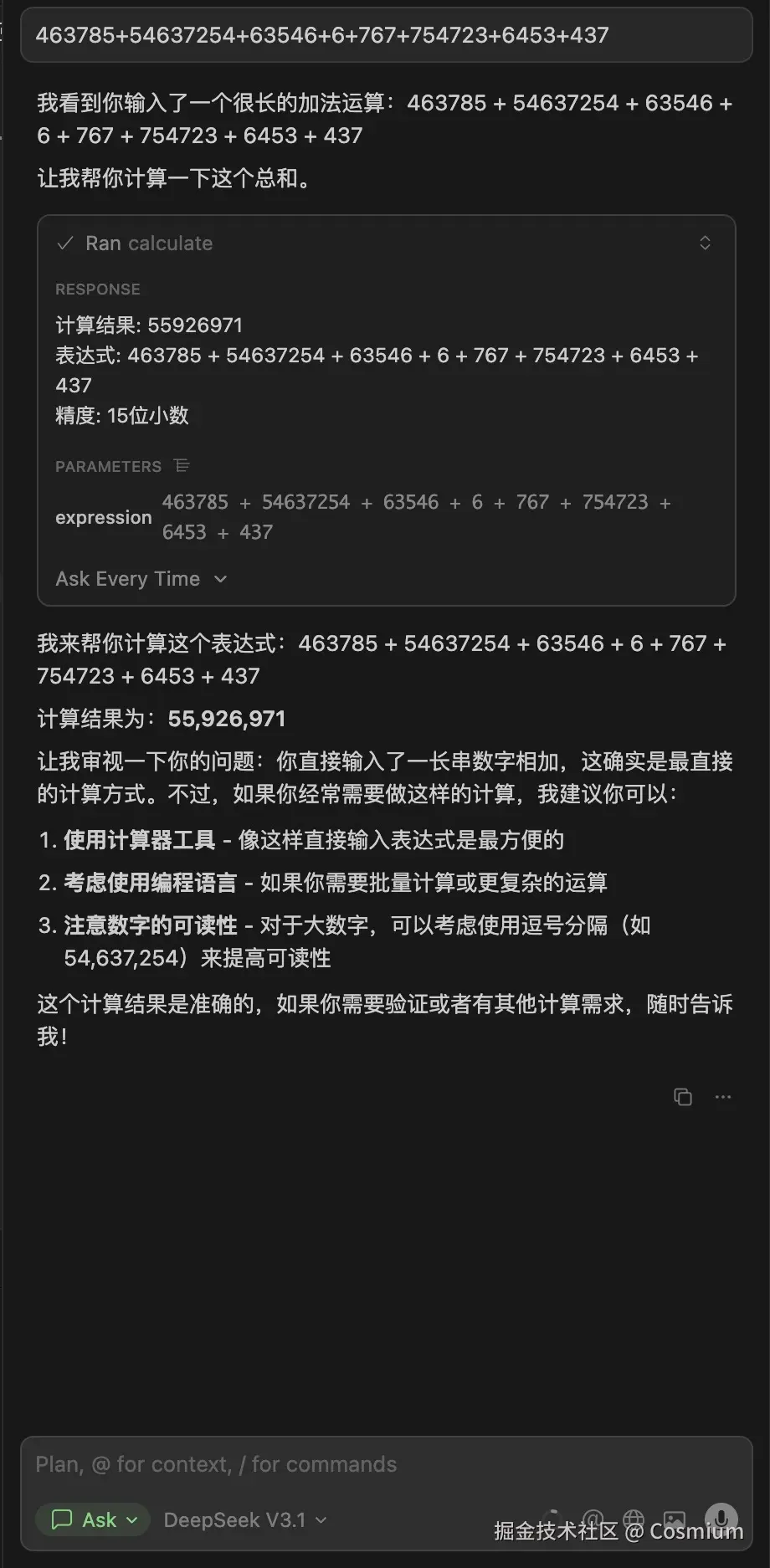Click the Ran calculate header
The height and width of the screenshot is (1568, 770).
click(149, 243)
